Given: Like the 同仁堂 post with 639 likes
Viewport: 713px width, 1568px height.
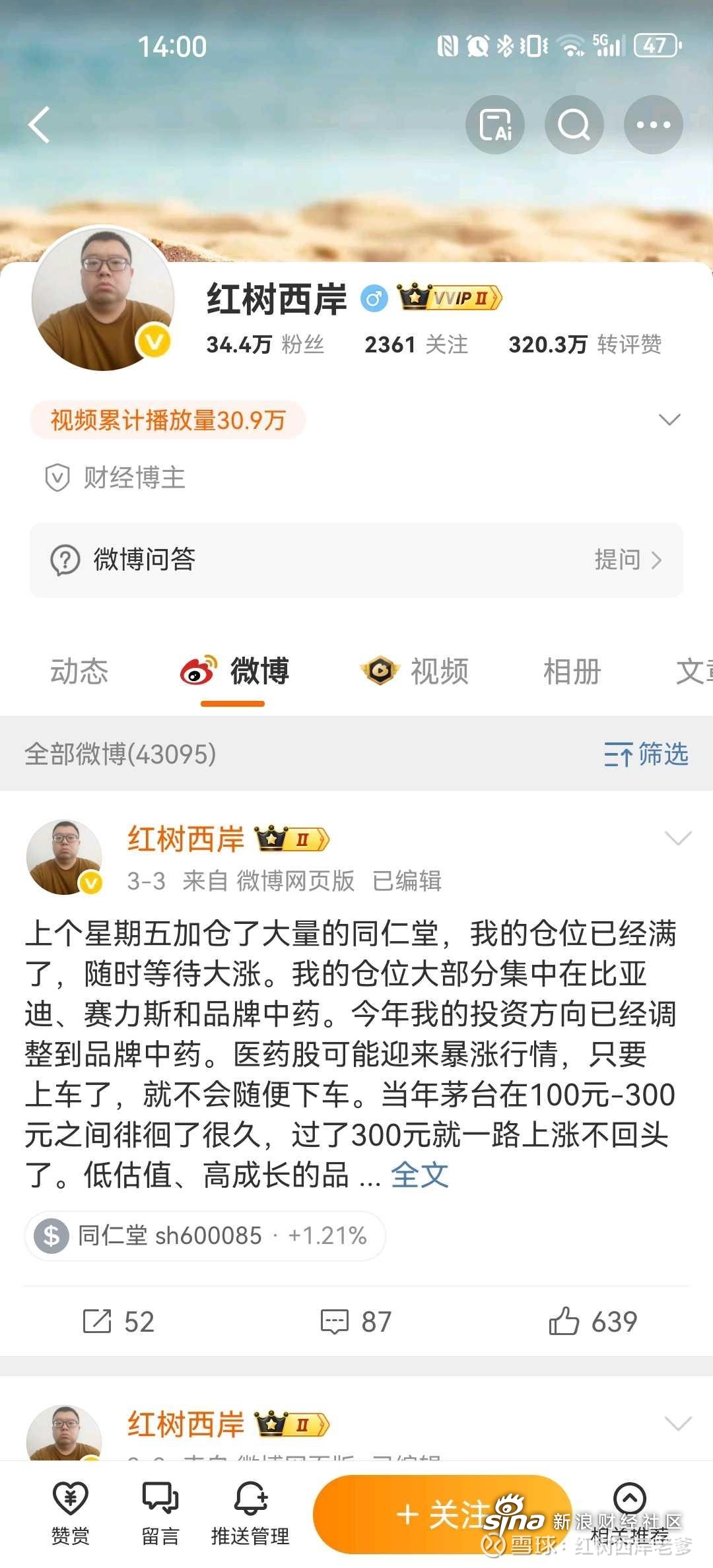Looking at the screenshot, I should [x=593, y=1322].
